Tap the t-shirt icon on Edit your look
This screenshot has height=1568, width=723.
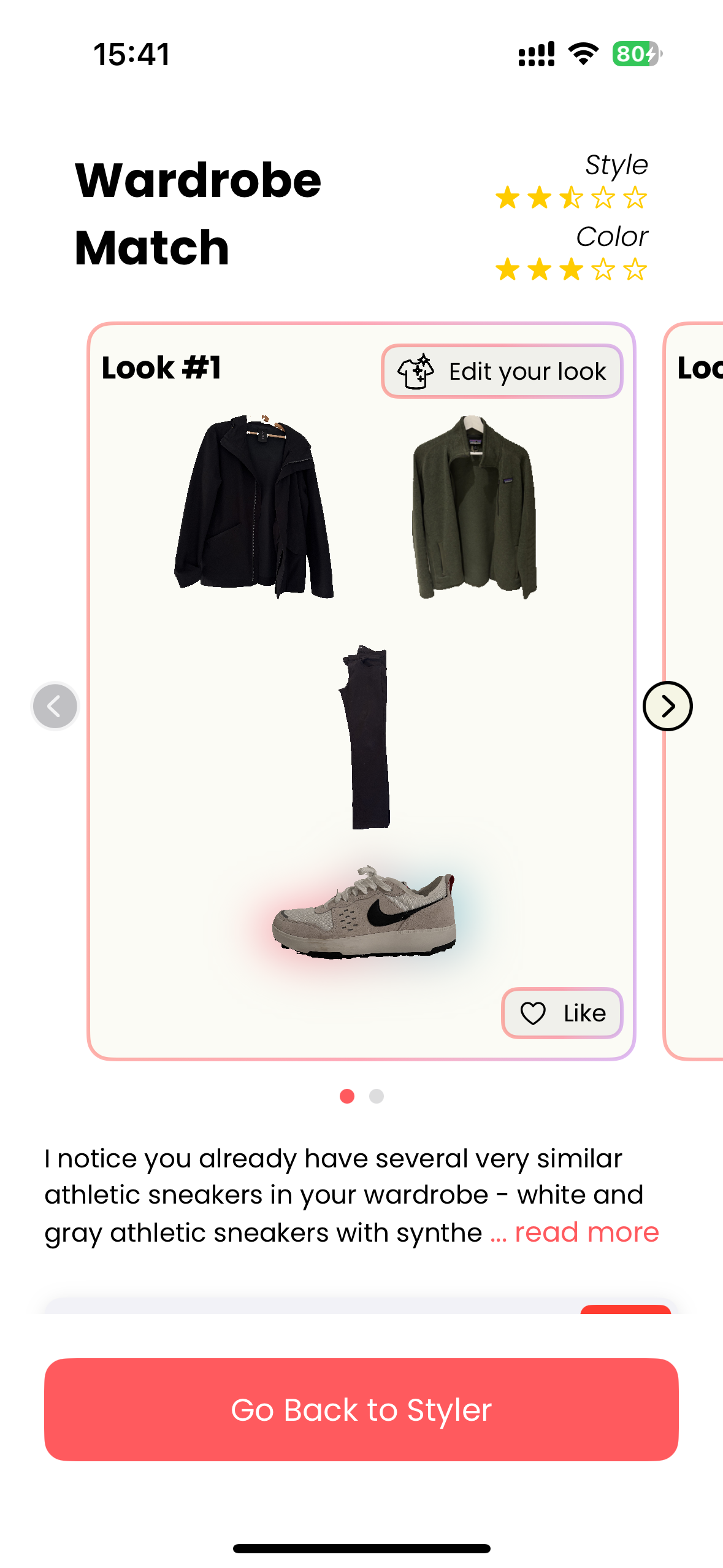click(x=416, y=371)
